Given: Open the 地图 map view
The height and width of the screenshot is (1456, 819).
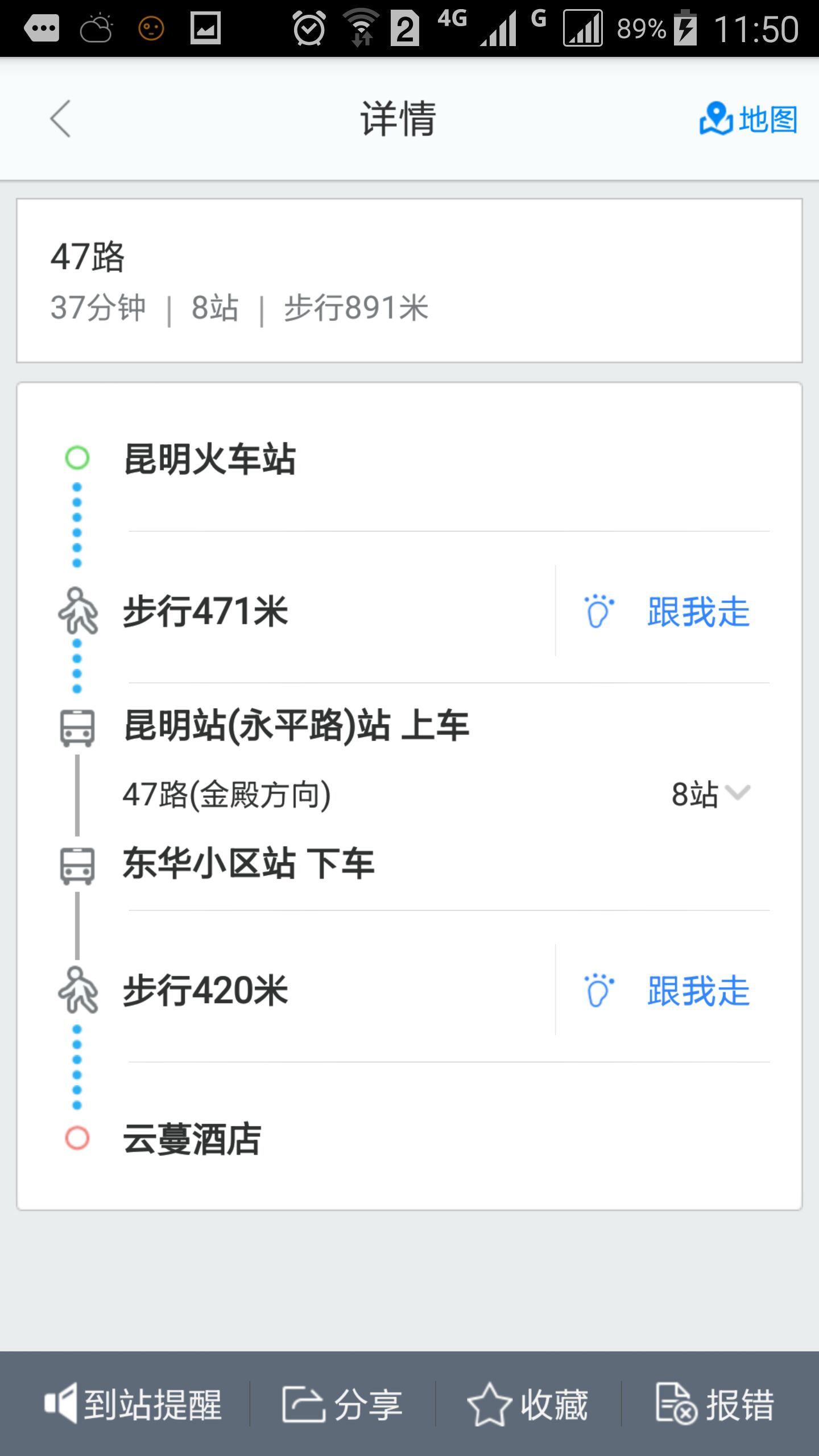Looking at the screenshot, I should tap(748, 119).
